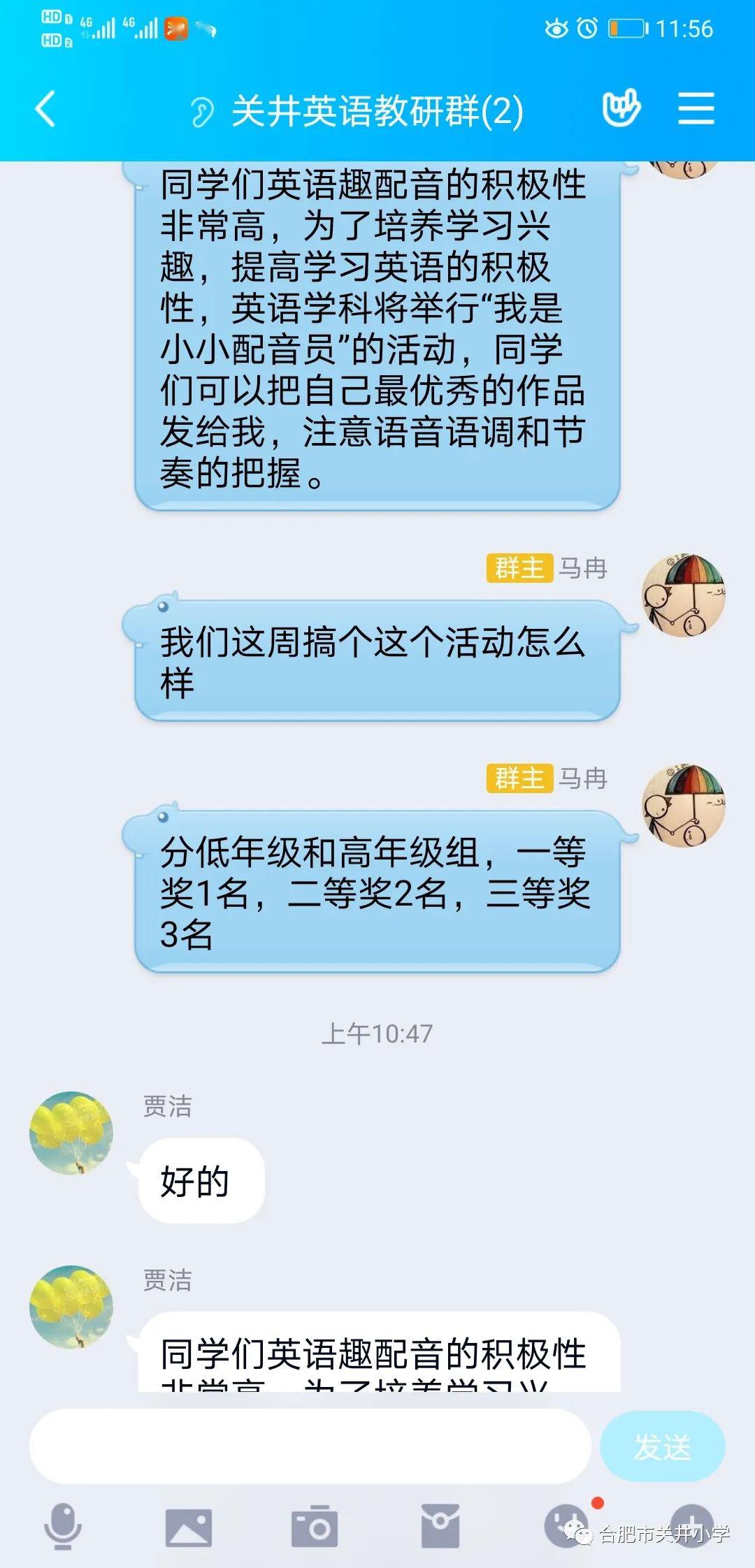The width and height of the screenshot is (755, 1568).
Task: Open 马冉's avatar beside 我们这周搞个这个活动怎么样
Action: point(683,596)
